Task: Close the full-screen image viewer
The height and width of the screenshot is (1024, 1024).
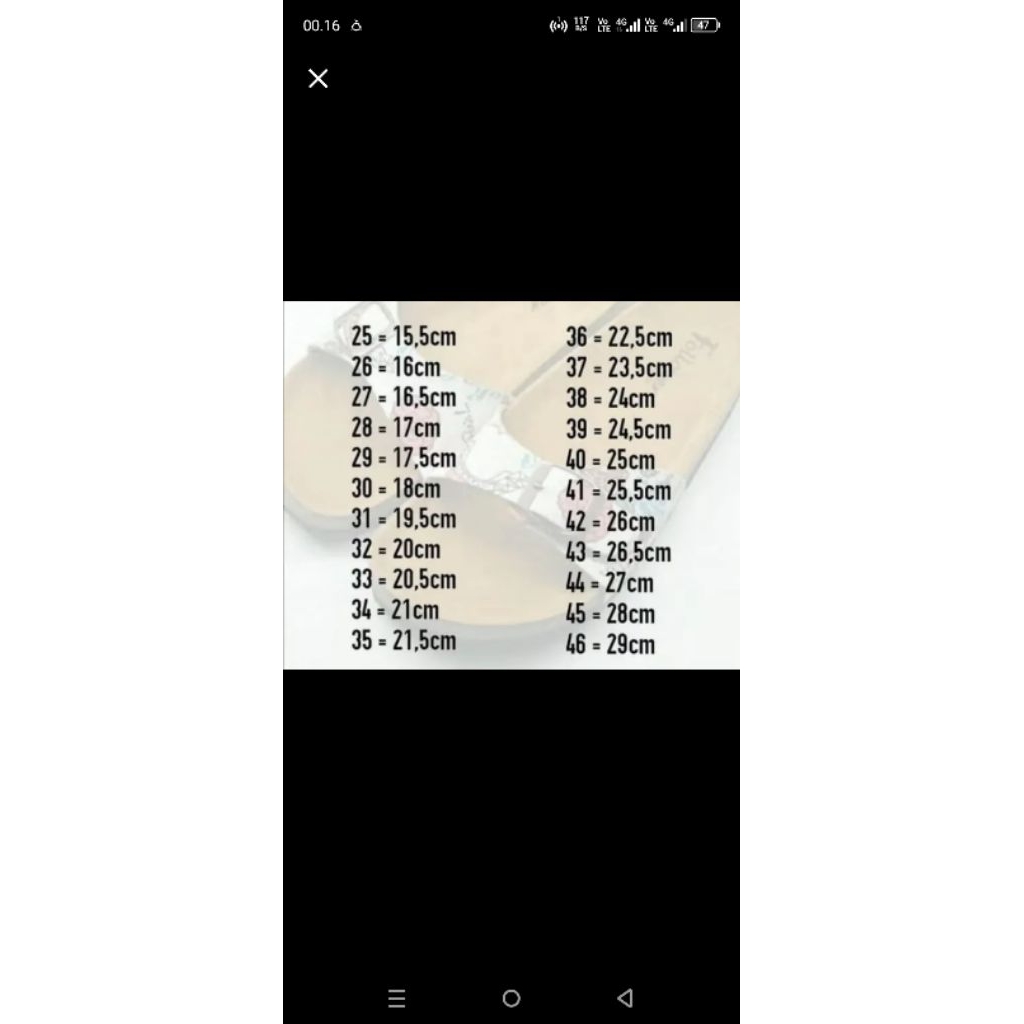Action: 318,78
